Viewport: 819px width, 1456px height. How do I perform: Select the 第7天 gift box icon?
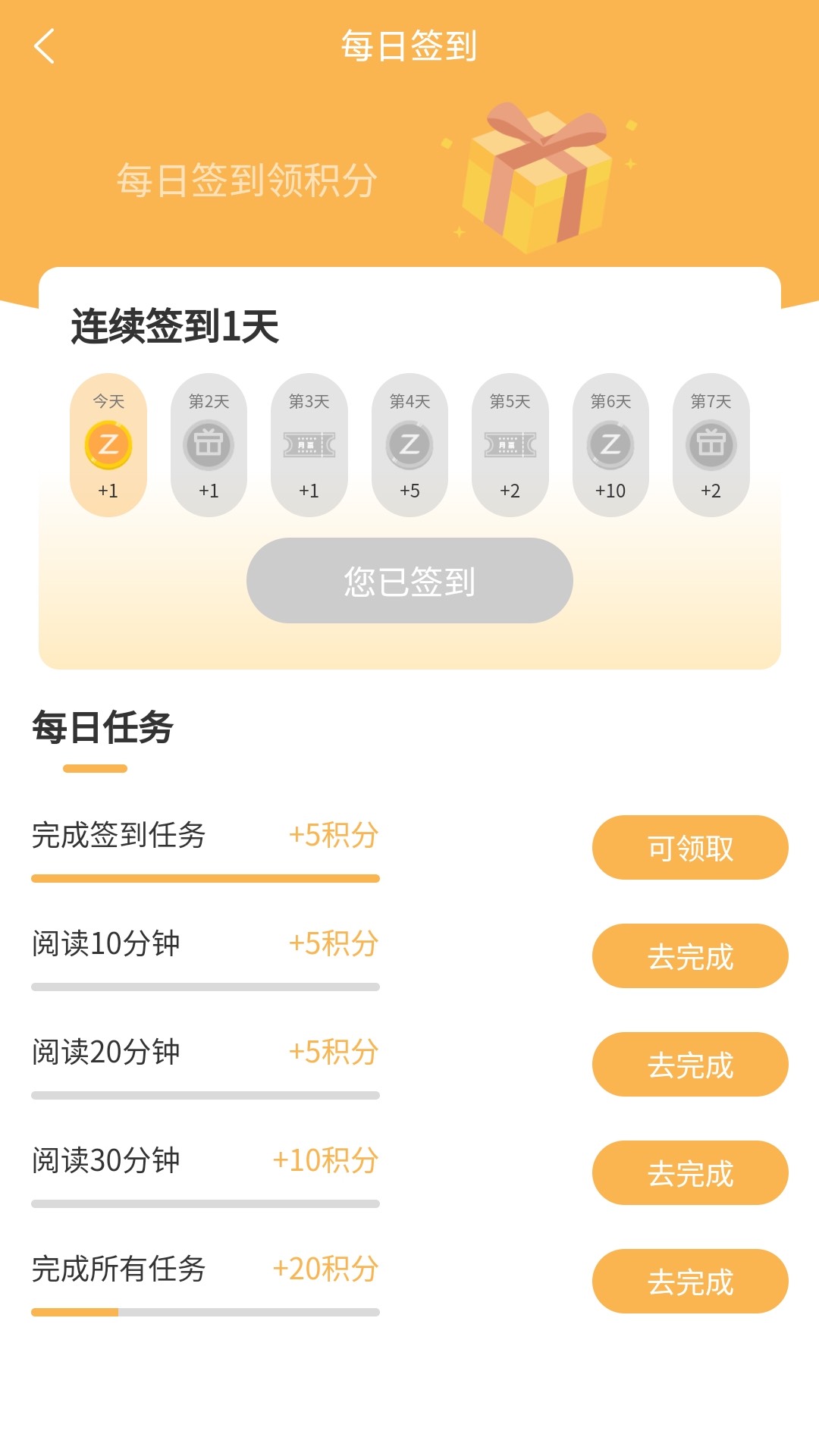point(711,446)
